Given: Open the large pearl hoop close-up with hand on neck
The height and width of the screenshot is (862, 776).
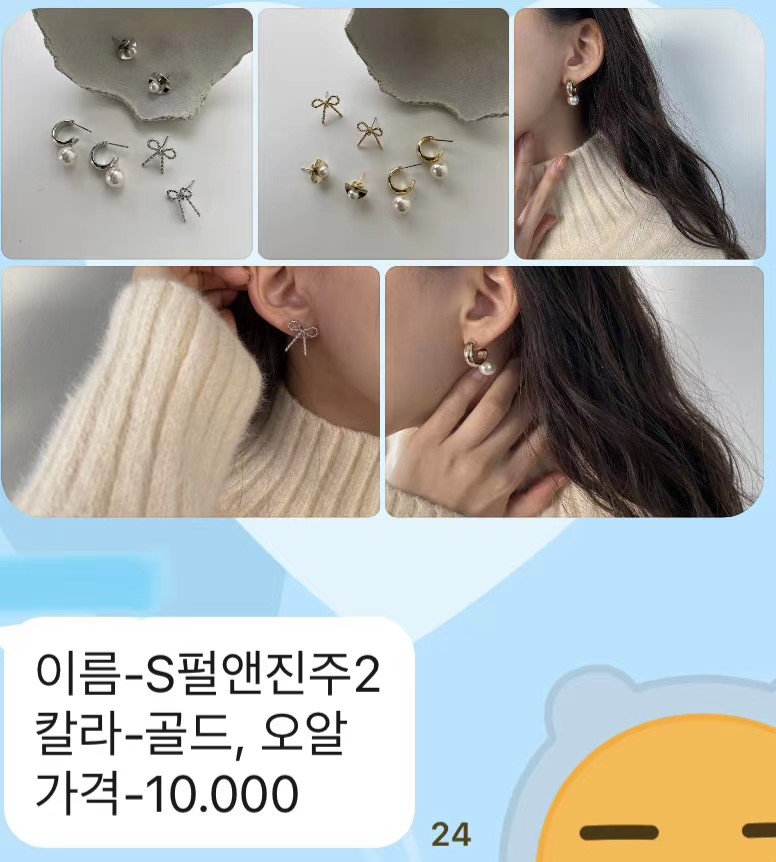Looking at the screenshot, I should (574, 391).
